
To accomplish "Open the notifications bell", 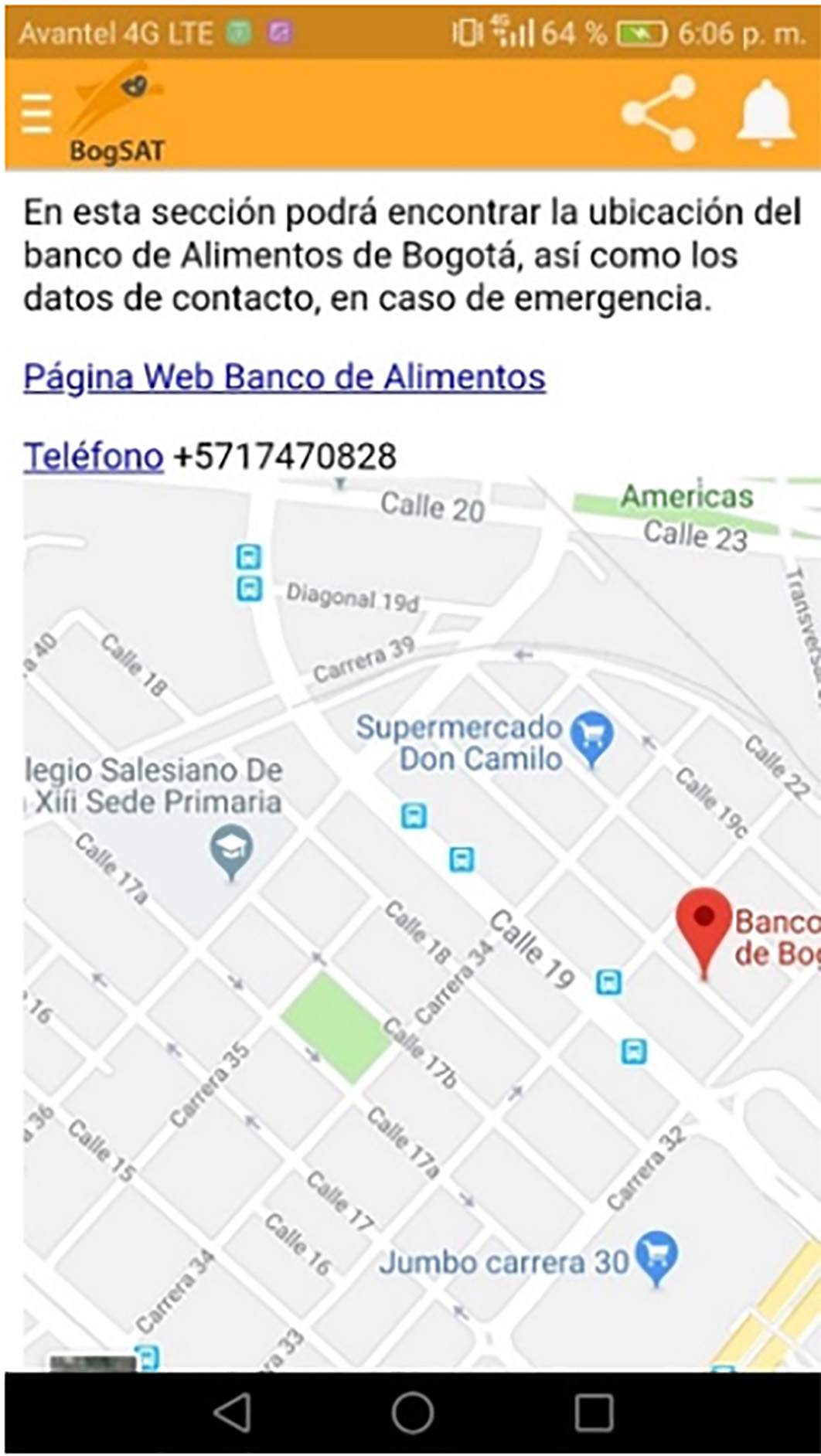I will pos(765,114).
